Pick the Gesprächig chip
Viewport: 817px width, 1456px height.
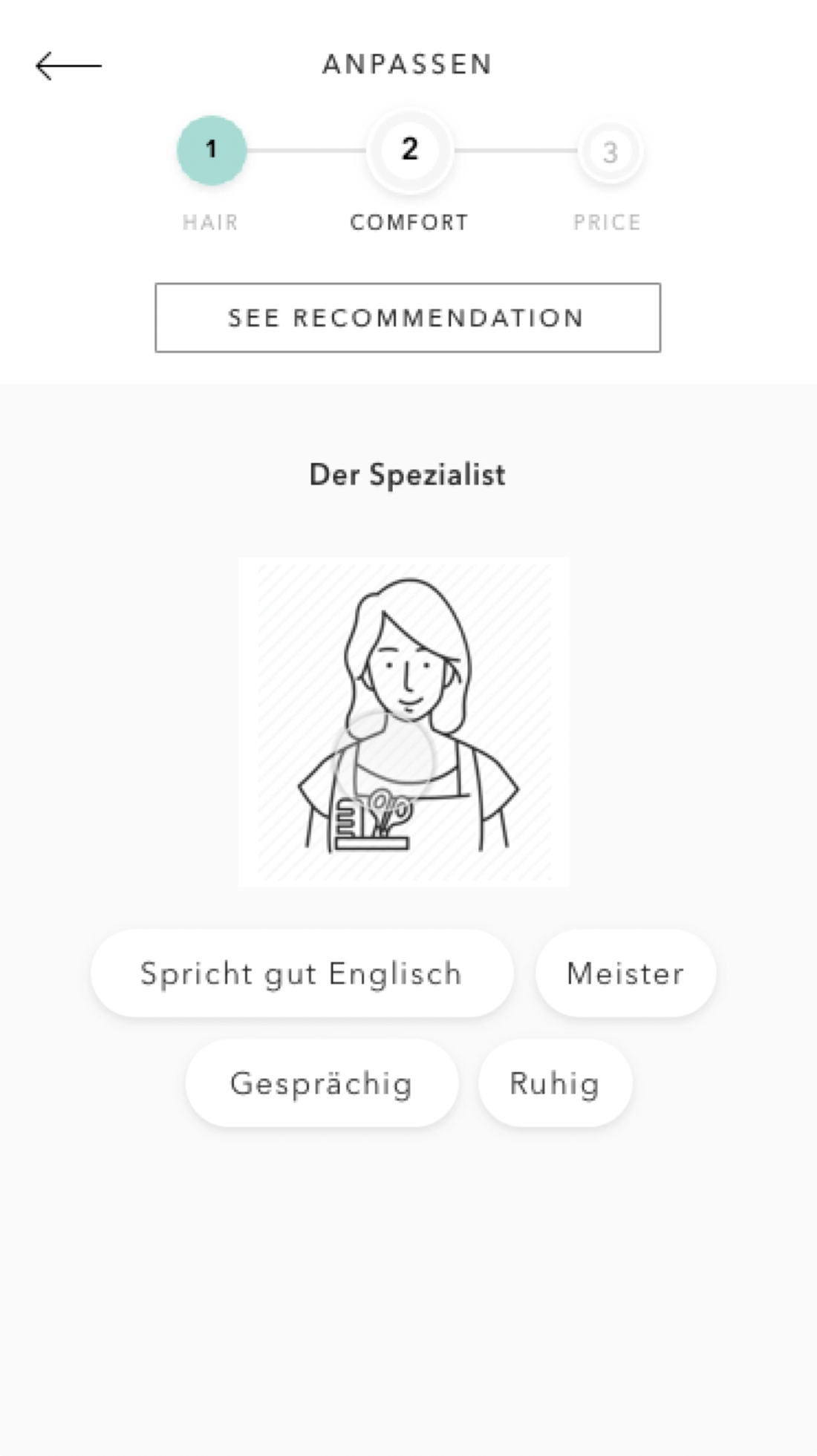point(322,1083)
